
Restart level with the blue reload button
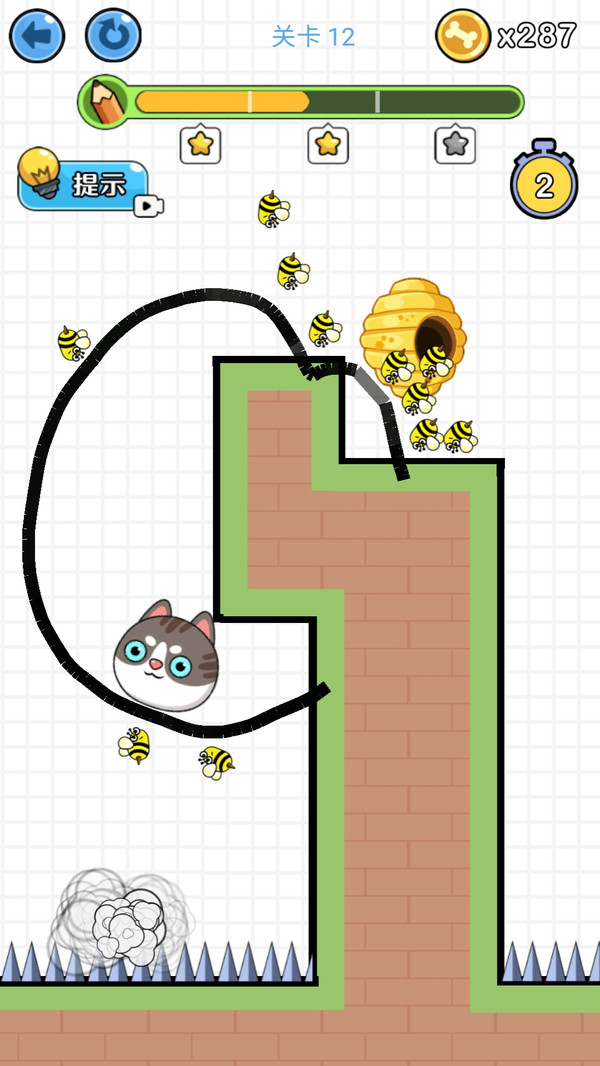113,37
